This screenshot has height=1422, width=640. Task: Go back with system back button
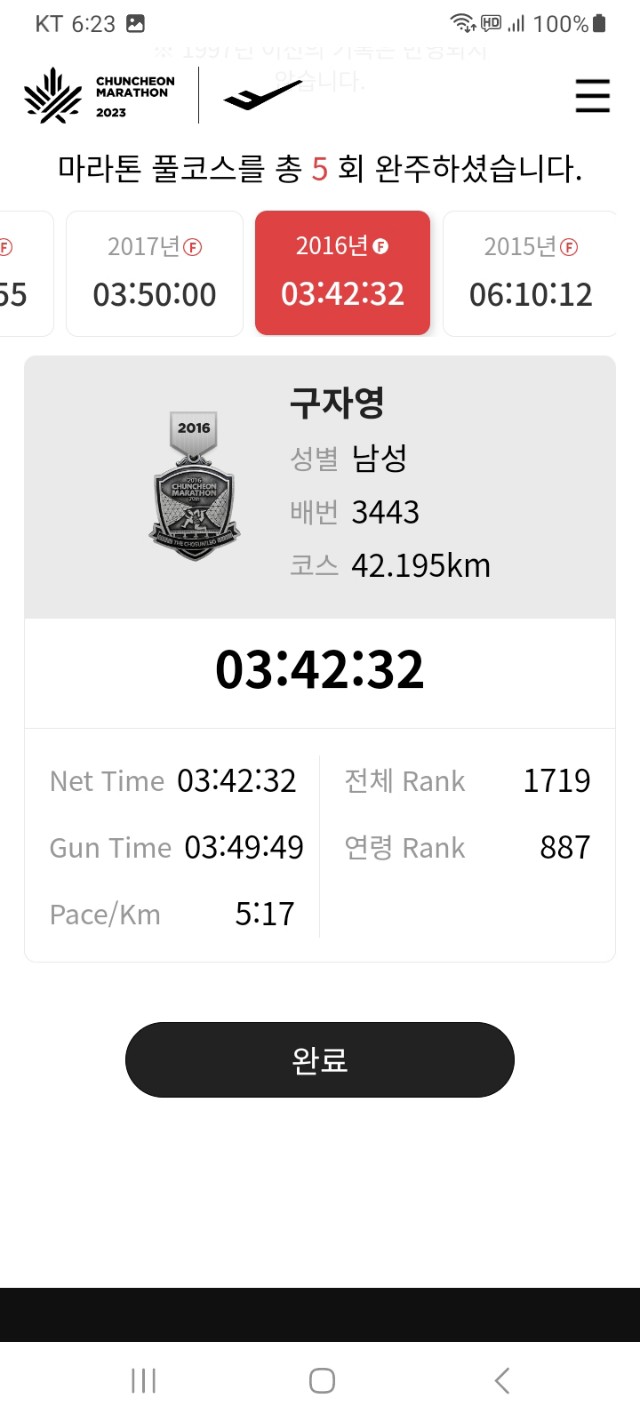point(502,1381)
